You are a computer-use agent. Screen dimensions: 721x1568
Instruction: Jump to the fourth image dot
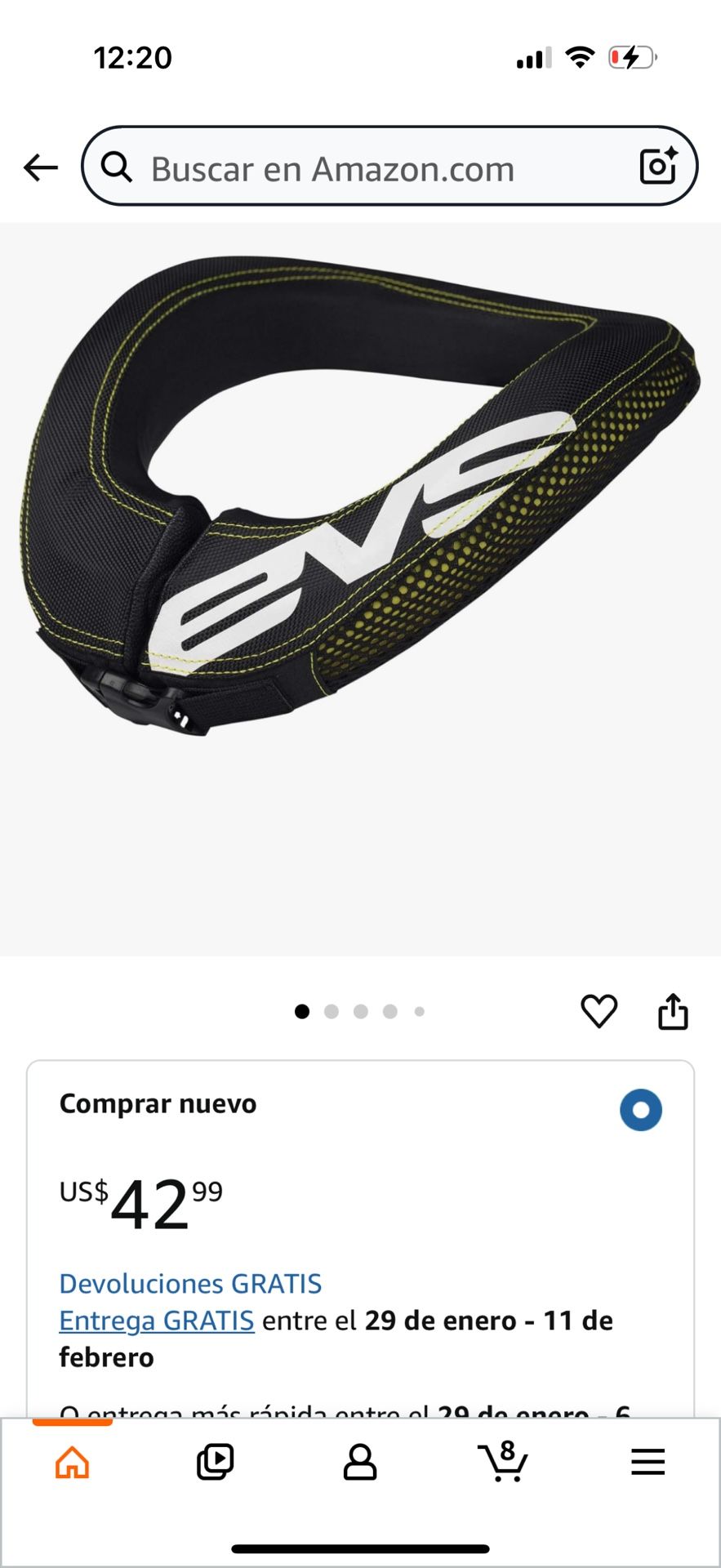(x=389, y=1010)
